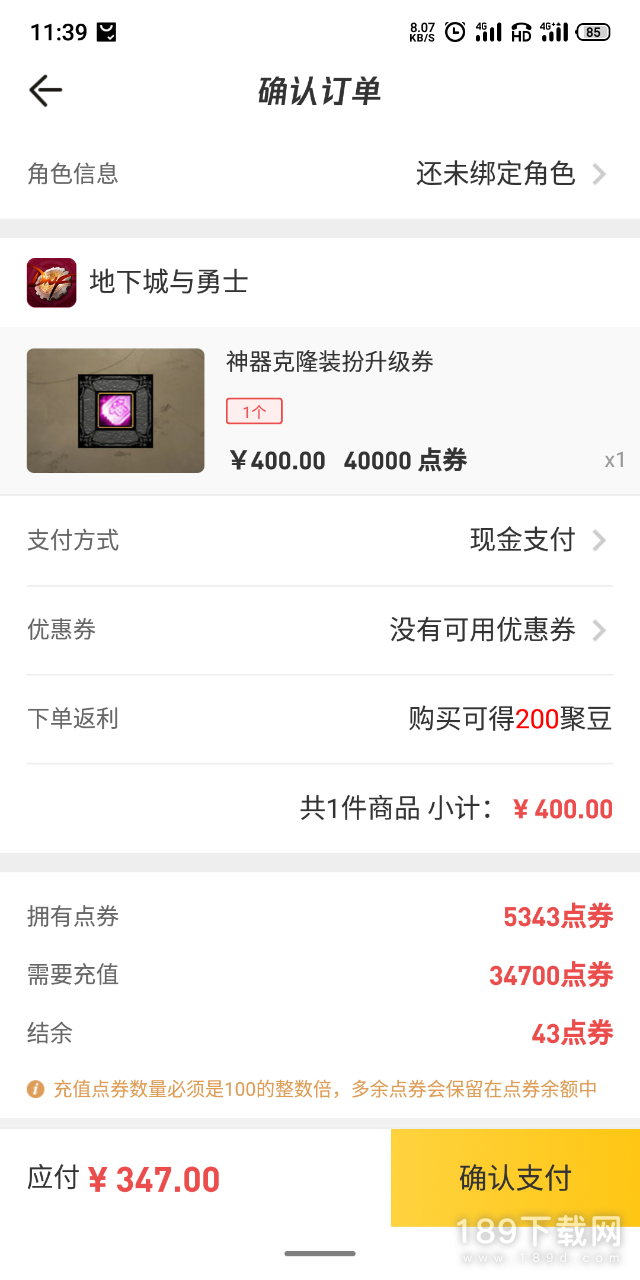Open the 神器克隆装扮升级券 product card

[x=320, y=410]
